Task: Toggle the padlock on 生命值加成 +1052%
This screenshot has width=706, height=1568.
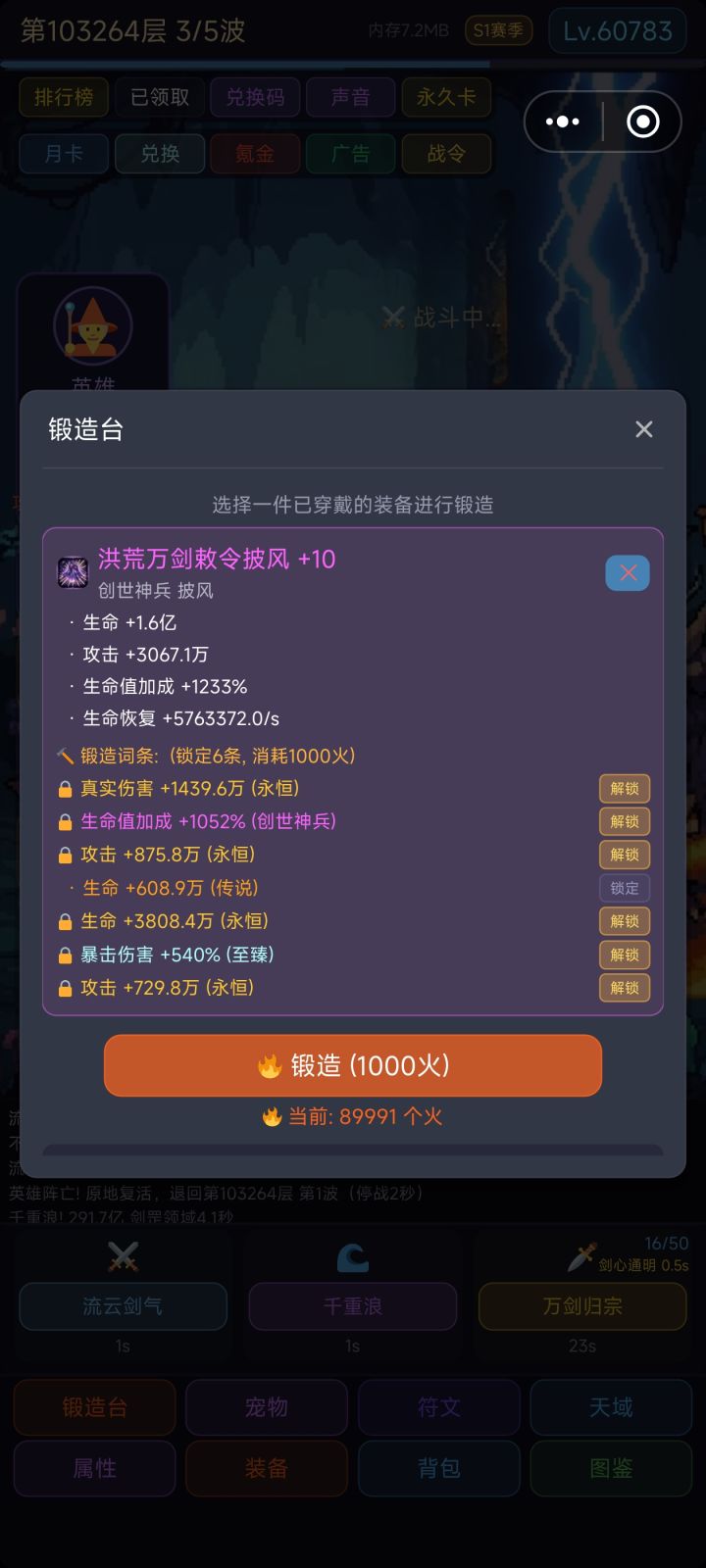Action: tap(66, 821)
